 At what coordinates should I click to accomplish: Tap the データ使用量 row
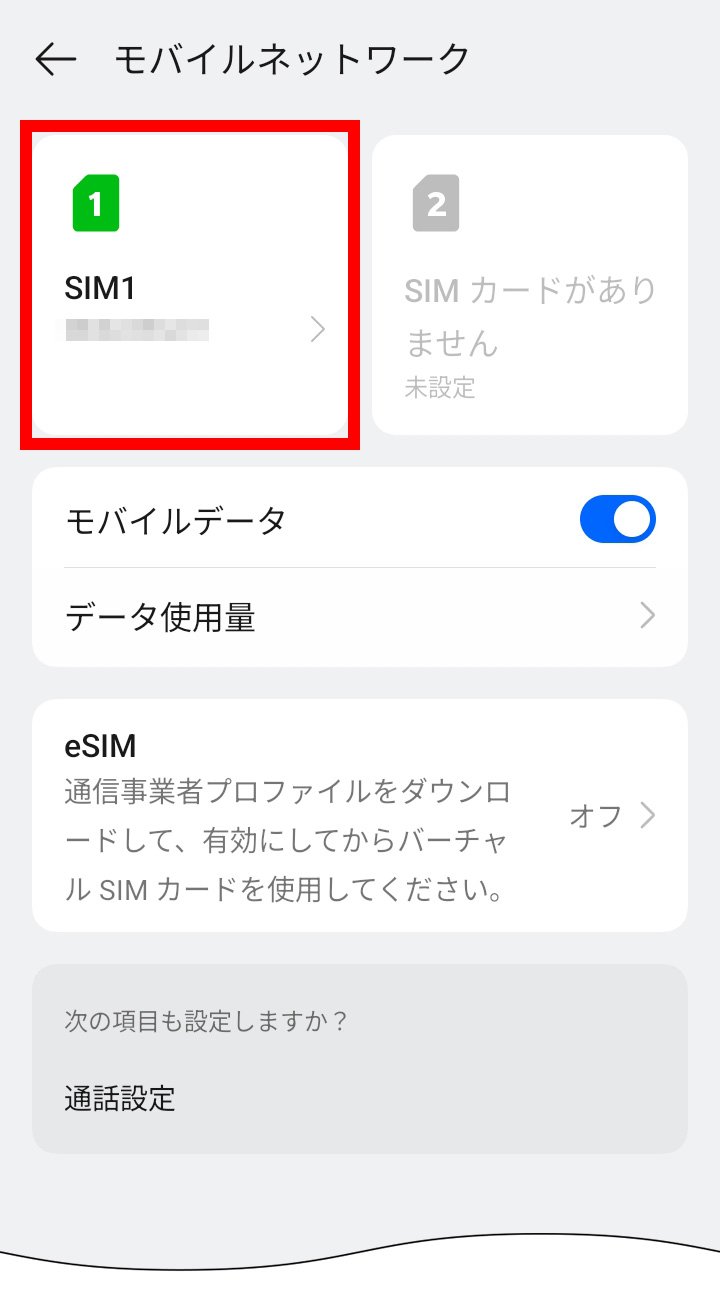click(300, 617)
